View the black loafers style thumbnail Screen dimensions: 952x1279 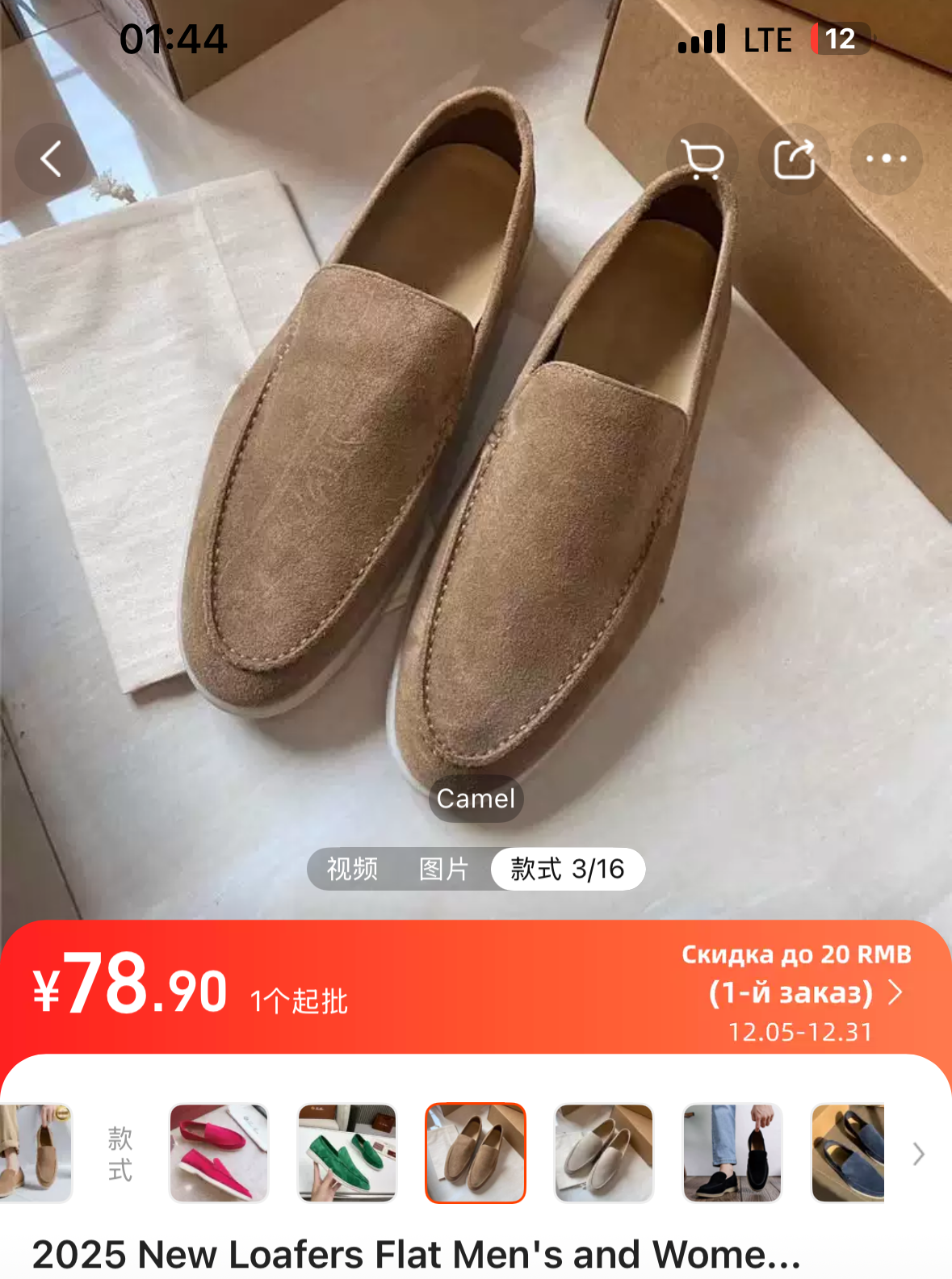[x=732, y=1153]
